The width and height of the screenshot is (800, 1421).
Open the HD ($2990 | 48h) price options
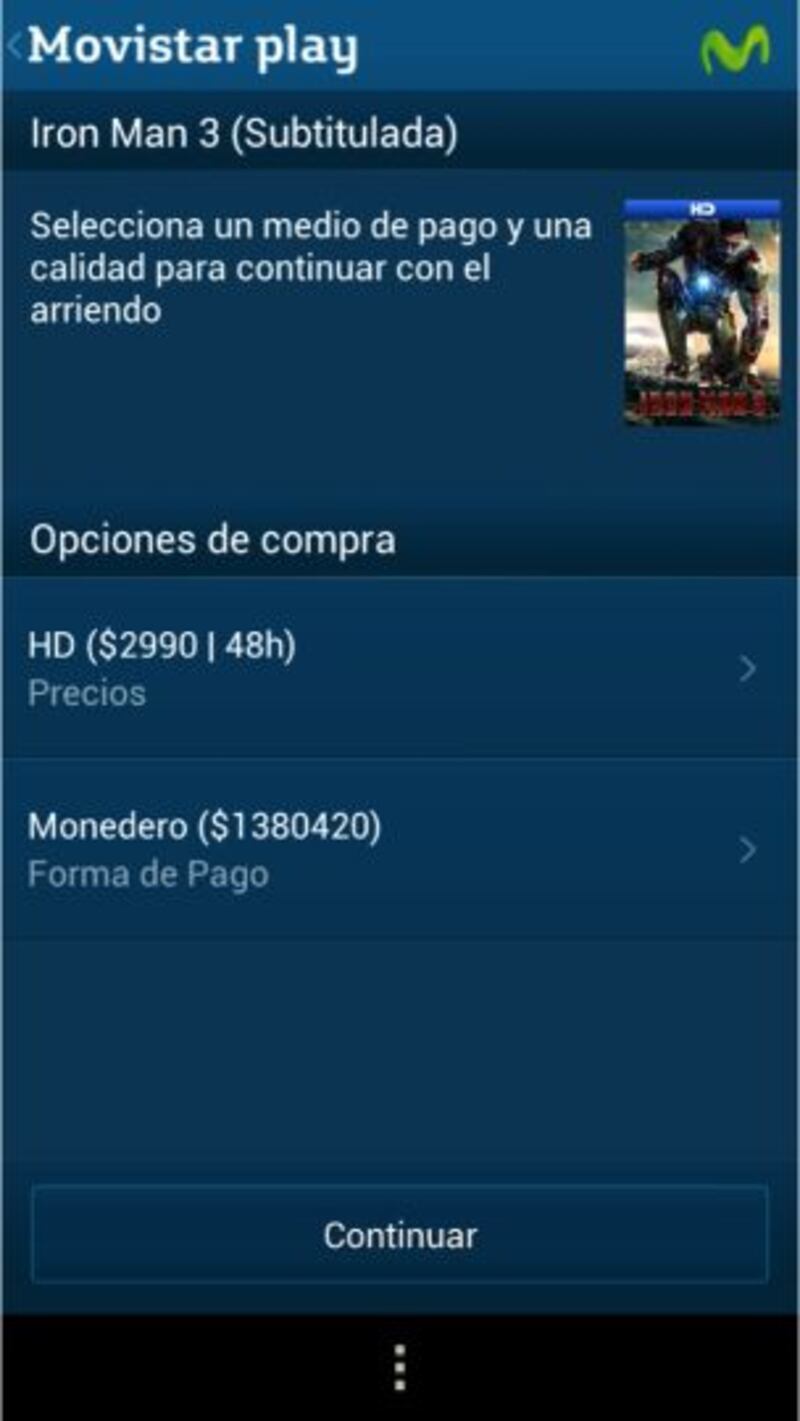400,668
